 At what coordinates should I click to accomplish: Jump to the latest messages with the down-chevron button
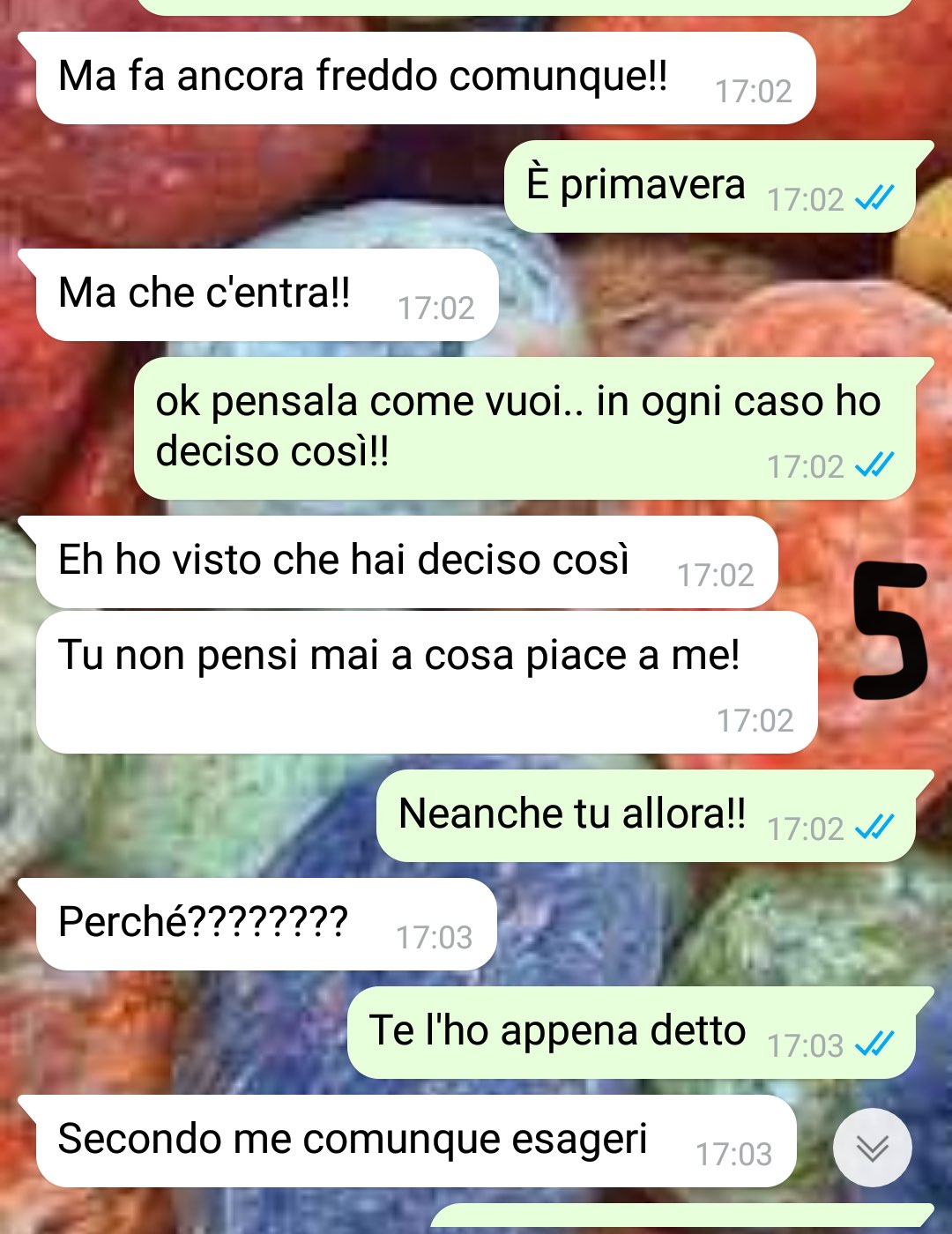872,1147
